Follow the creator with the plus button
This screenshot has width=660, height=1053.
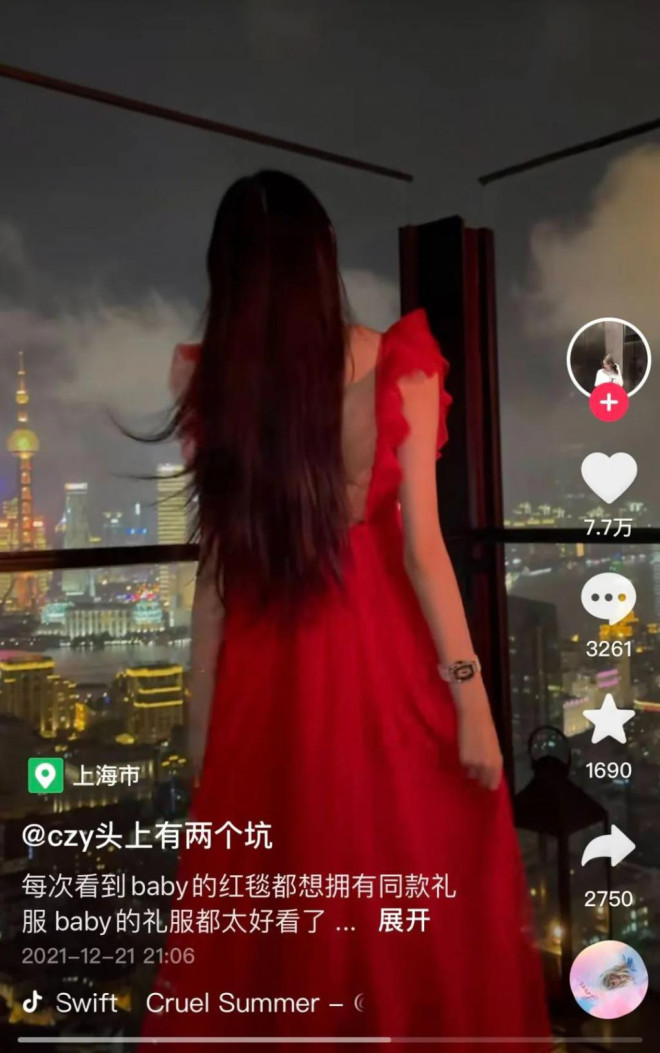click(x=608, y=402)
